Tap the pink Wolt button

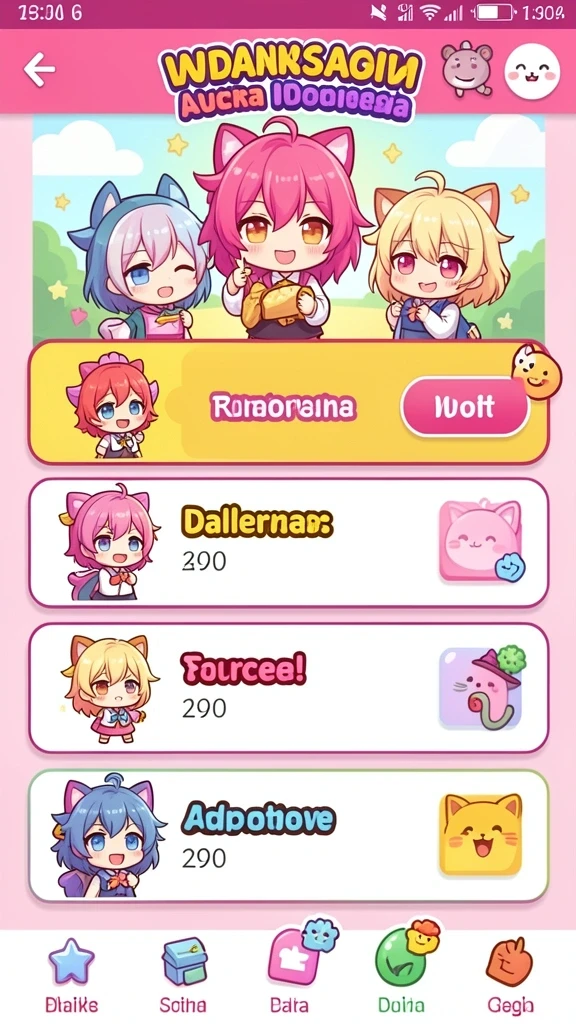[x=464, y=407]
